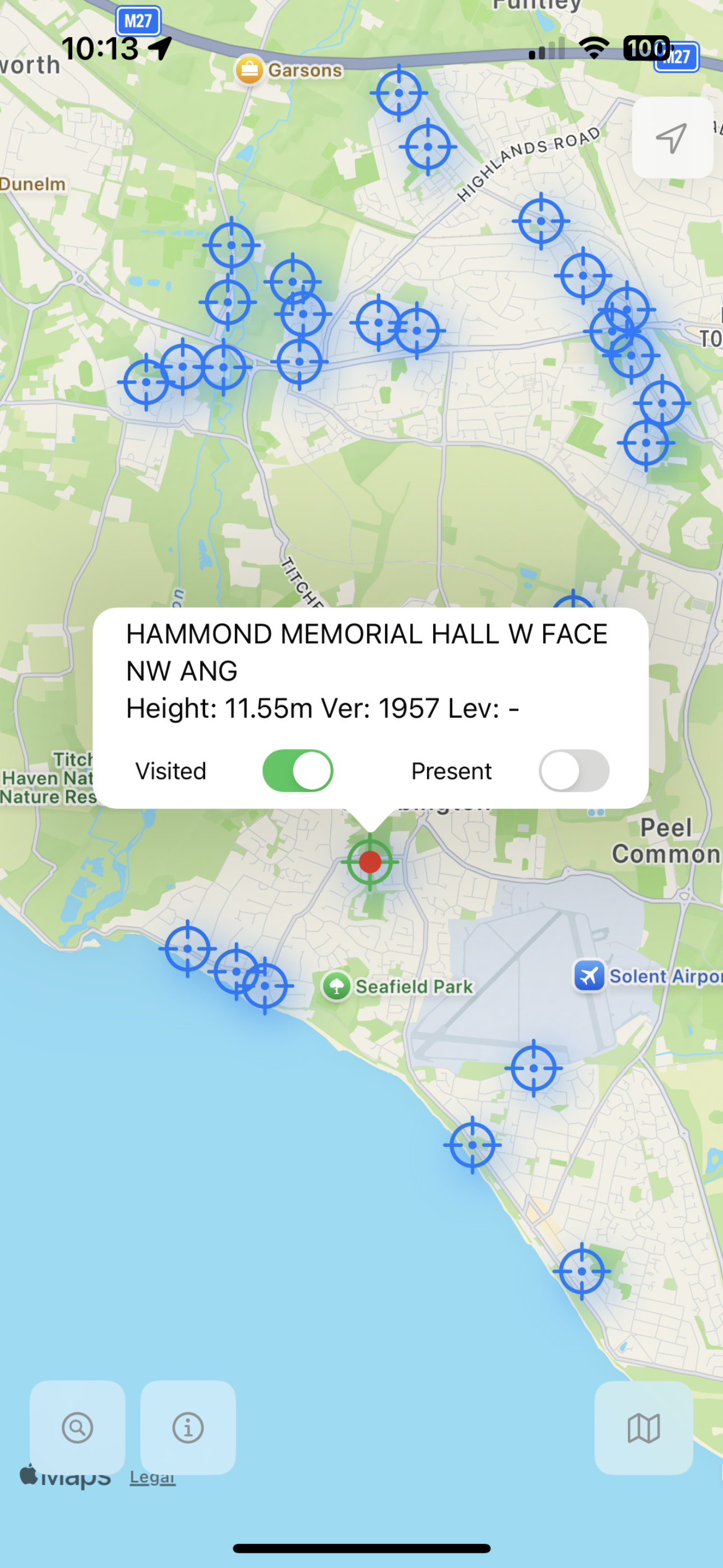723x1568 pixels.
Task: Tap the selected green benchmark marker
Action: coord(370,862)
